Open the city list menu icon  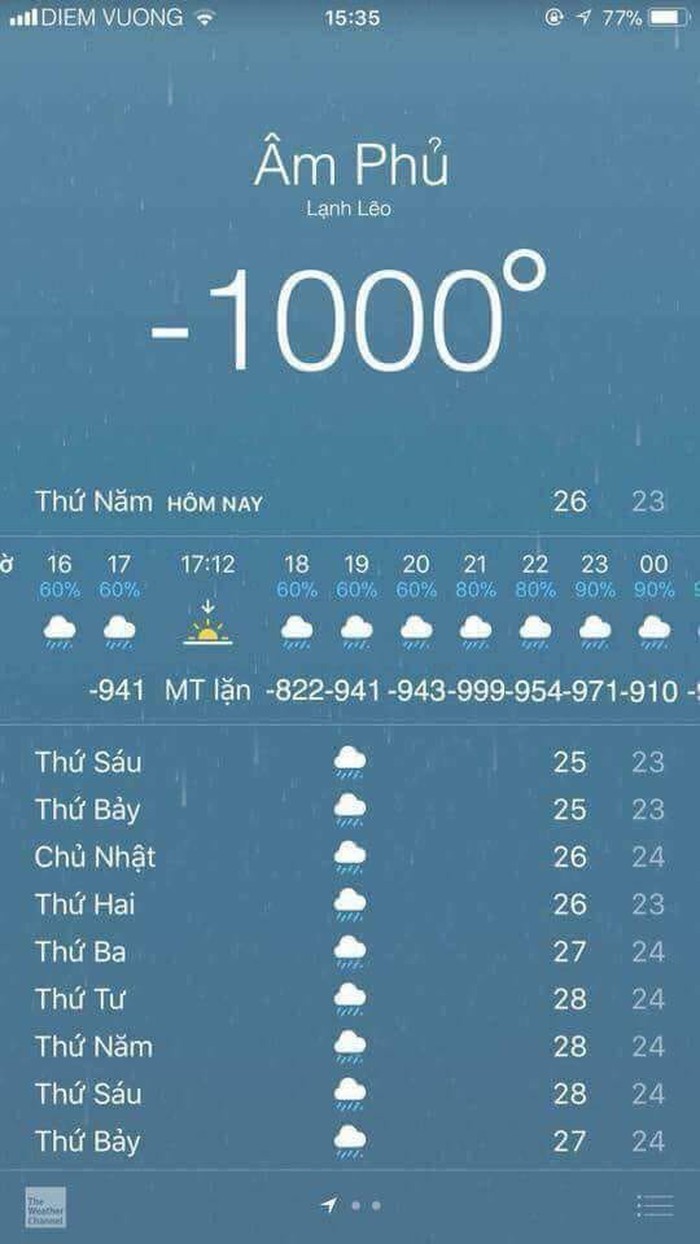[654, 1206]
